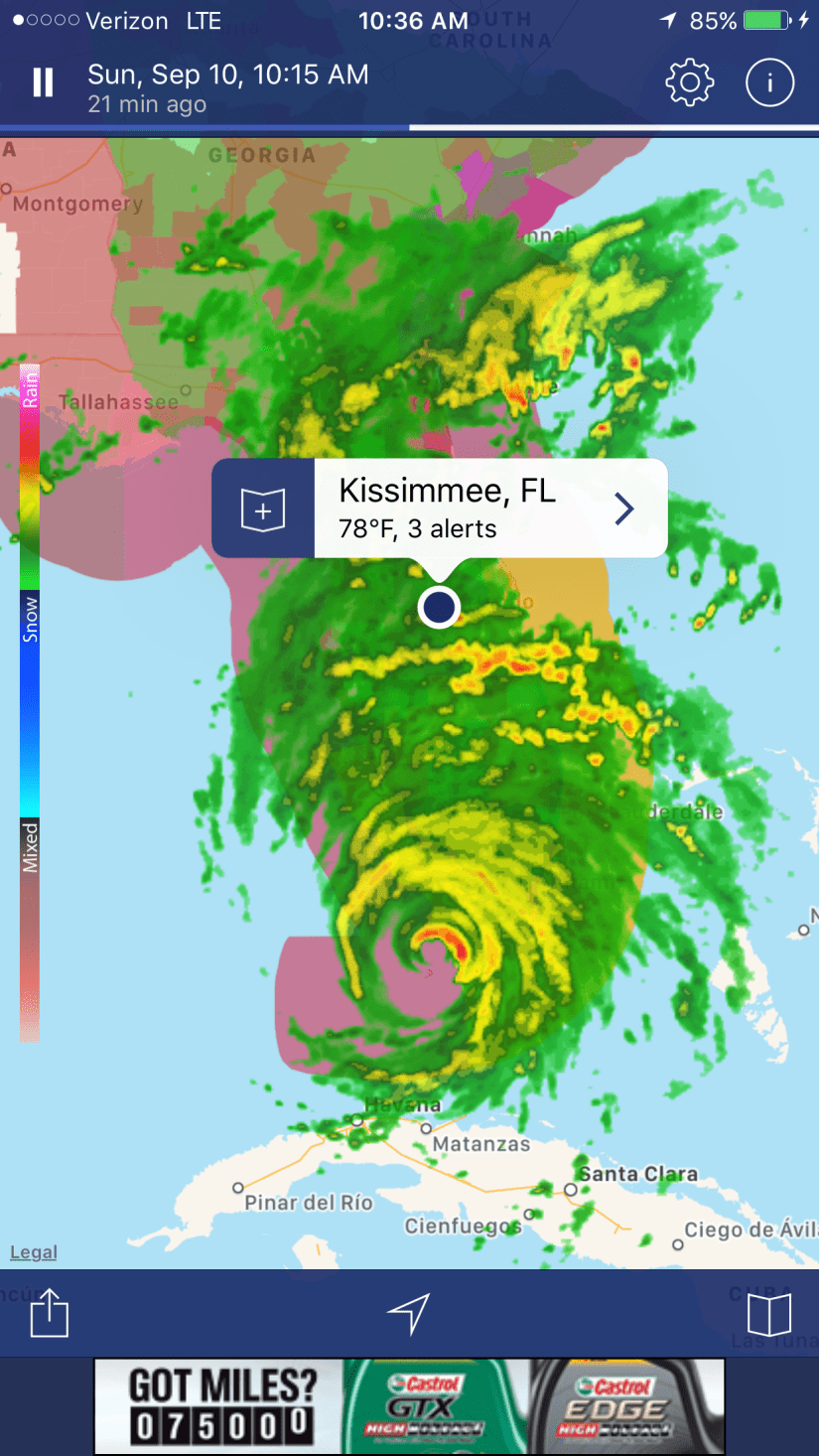Open the Legal link
Viewport: 819px width, 1456px height.
34,1252
